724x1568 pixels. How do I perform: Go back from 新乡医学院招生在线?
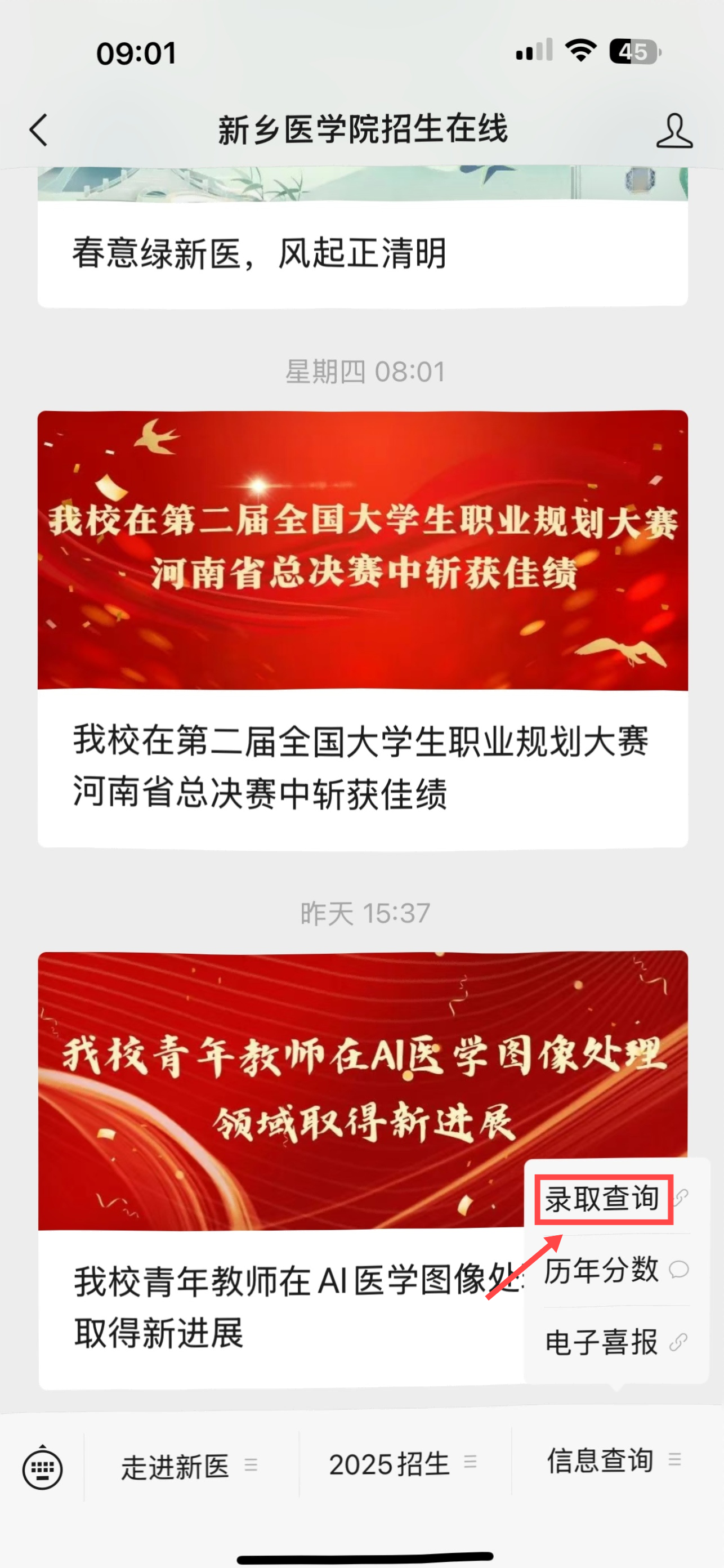[x=39, y=130]
